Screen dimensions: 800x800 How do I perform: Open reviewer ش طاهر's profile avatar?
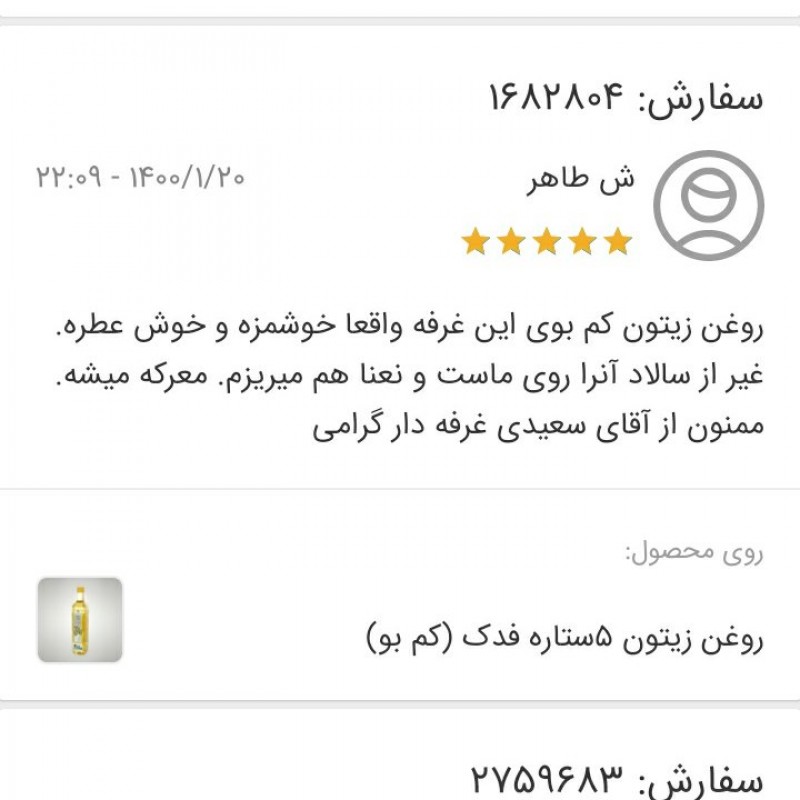pyautogui.click(x=708, y=205)
